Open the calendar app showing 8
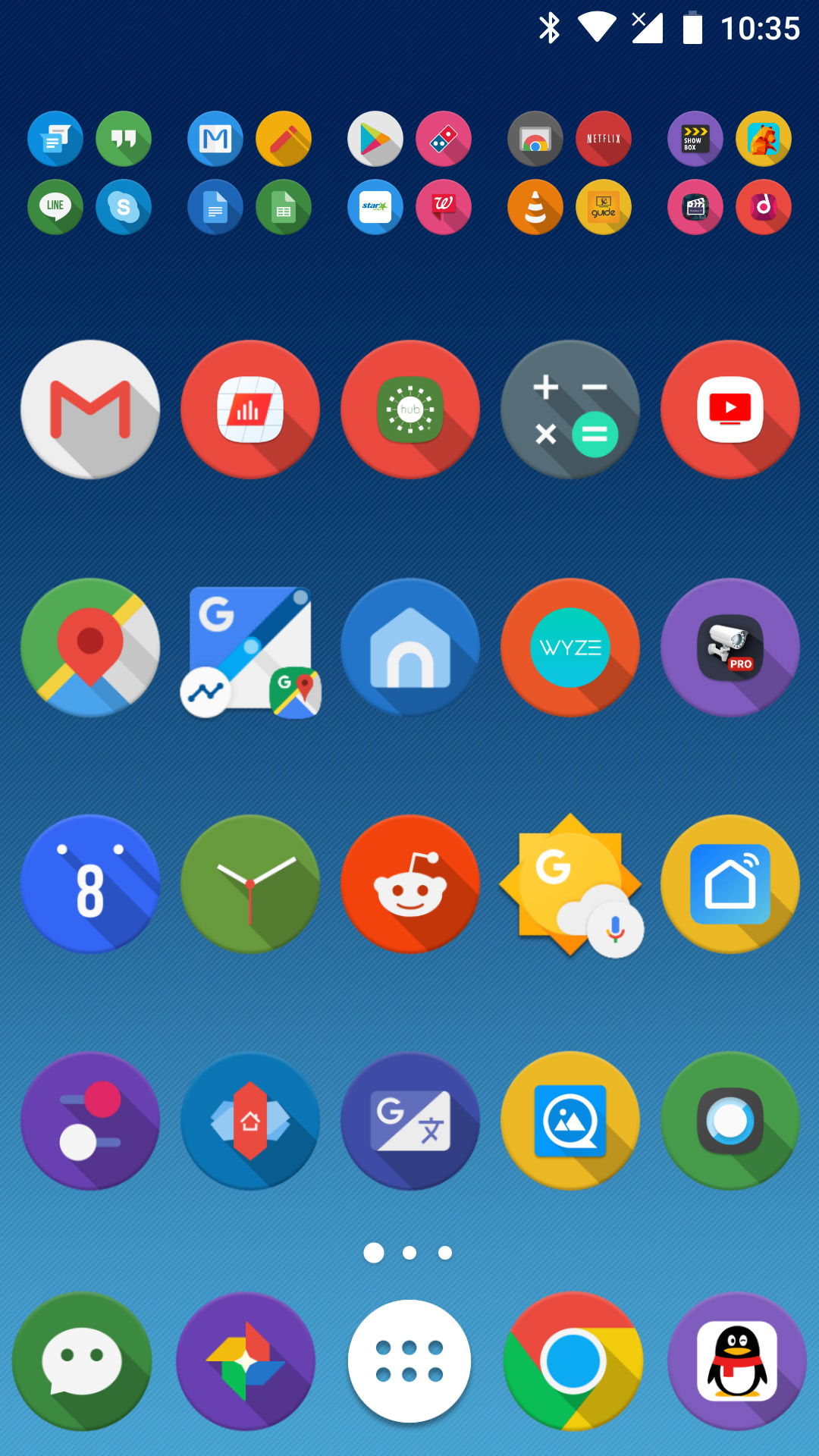 [90, 884]
